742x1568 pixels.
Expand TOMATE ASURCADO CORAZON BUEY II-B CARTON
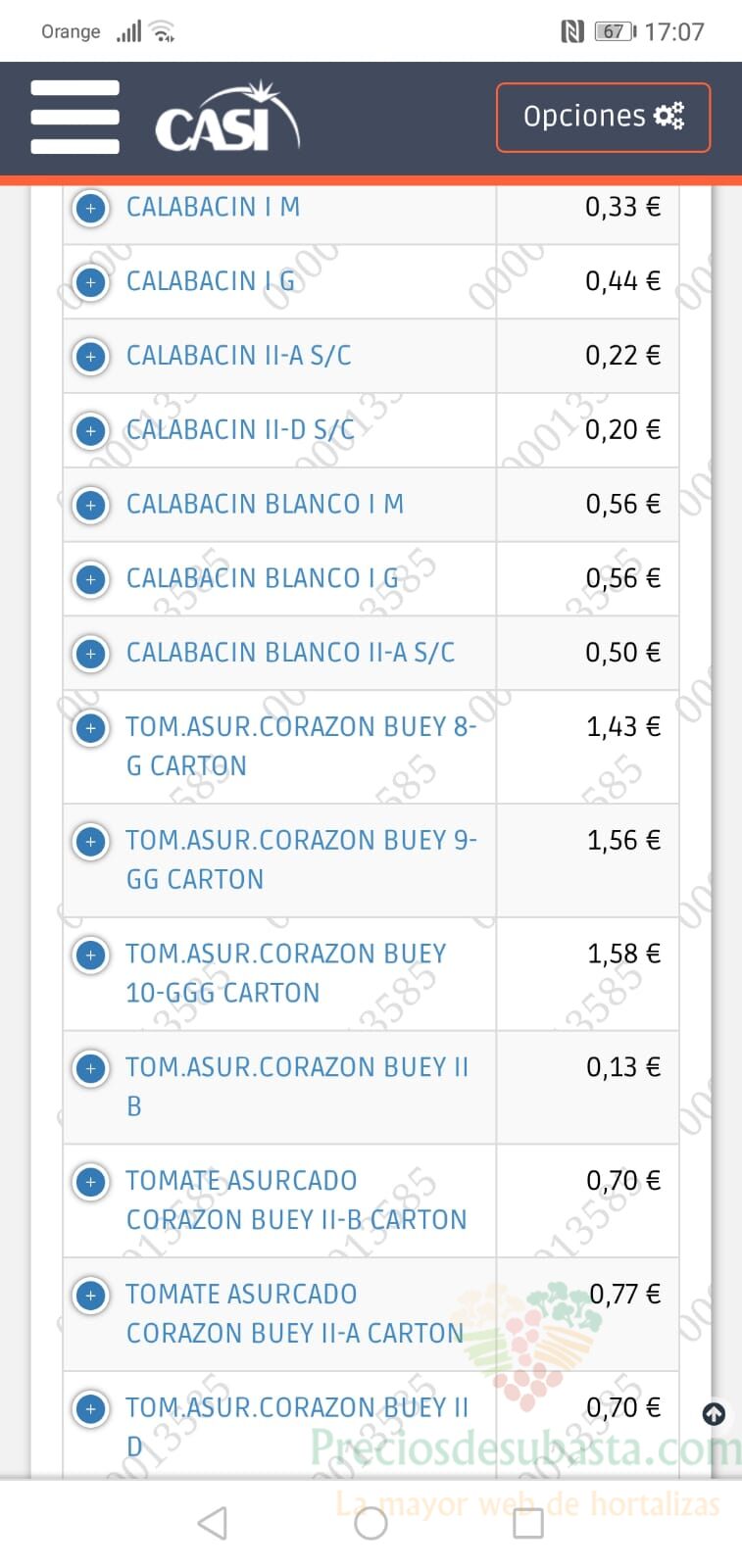[91, 1182]
